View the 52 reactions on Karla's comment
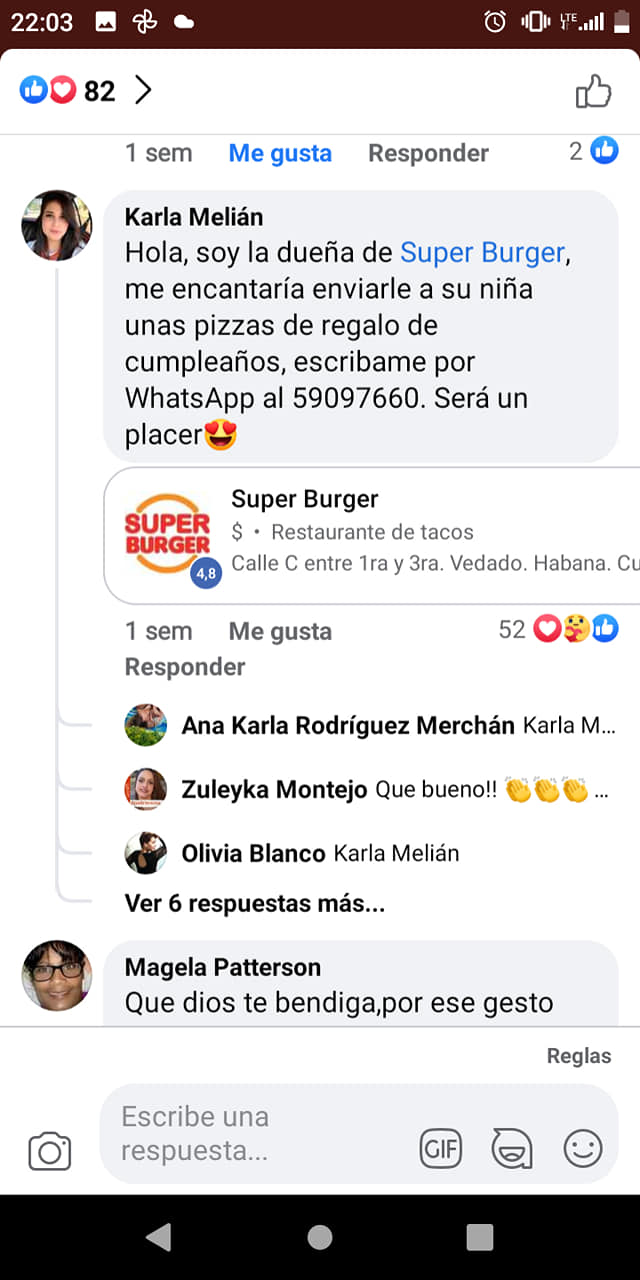The width and height of the screenshot is (640, 1280). pyautogui.click(x=559, y=629)
